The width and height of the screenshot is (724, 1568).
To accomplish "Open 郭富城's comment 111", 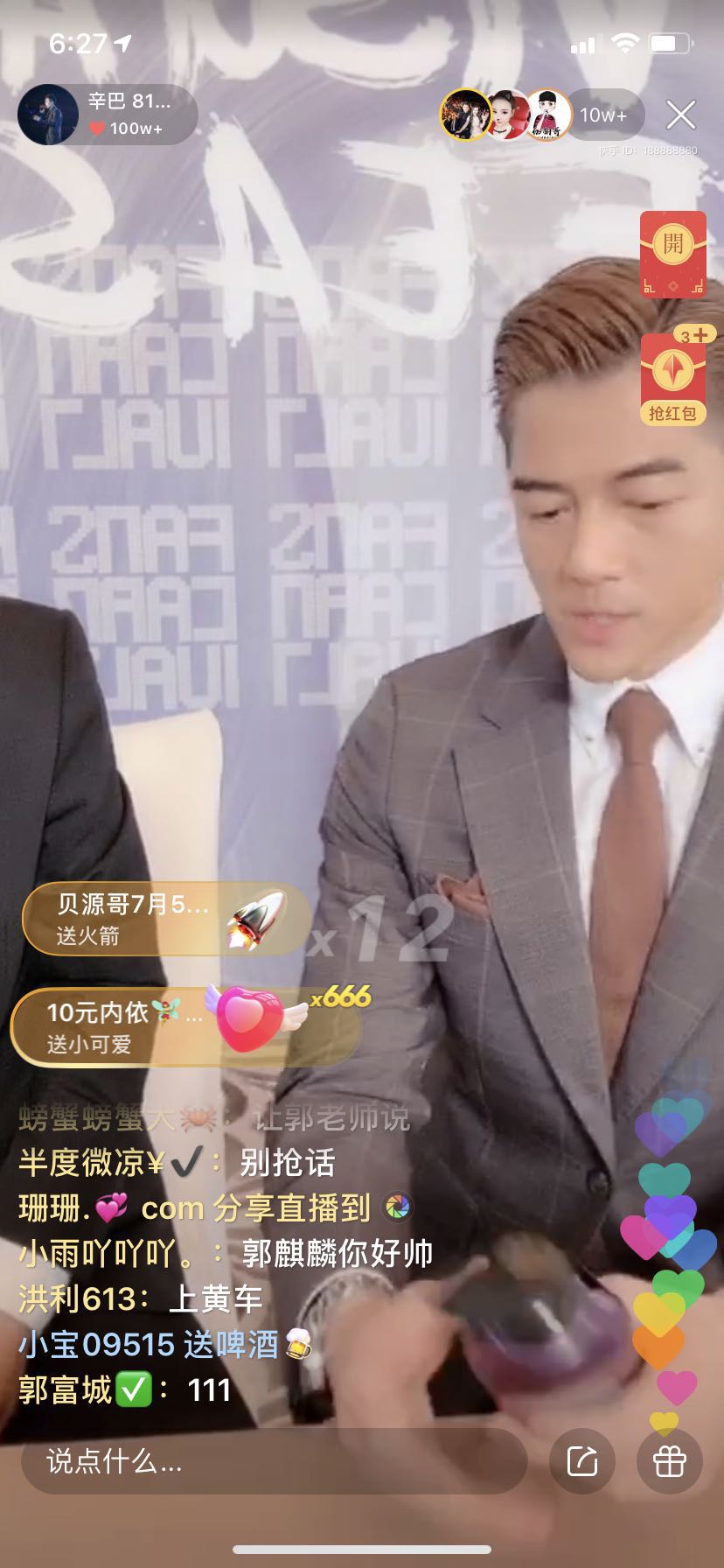I will pyautogui.click(x=125, y=1389).
